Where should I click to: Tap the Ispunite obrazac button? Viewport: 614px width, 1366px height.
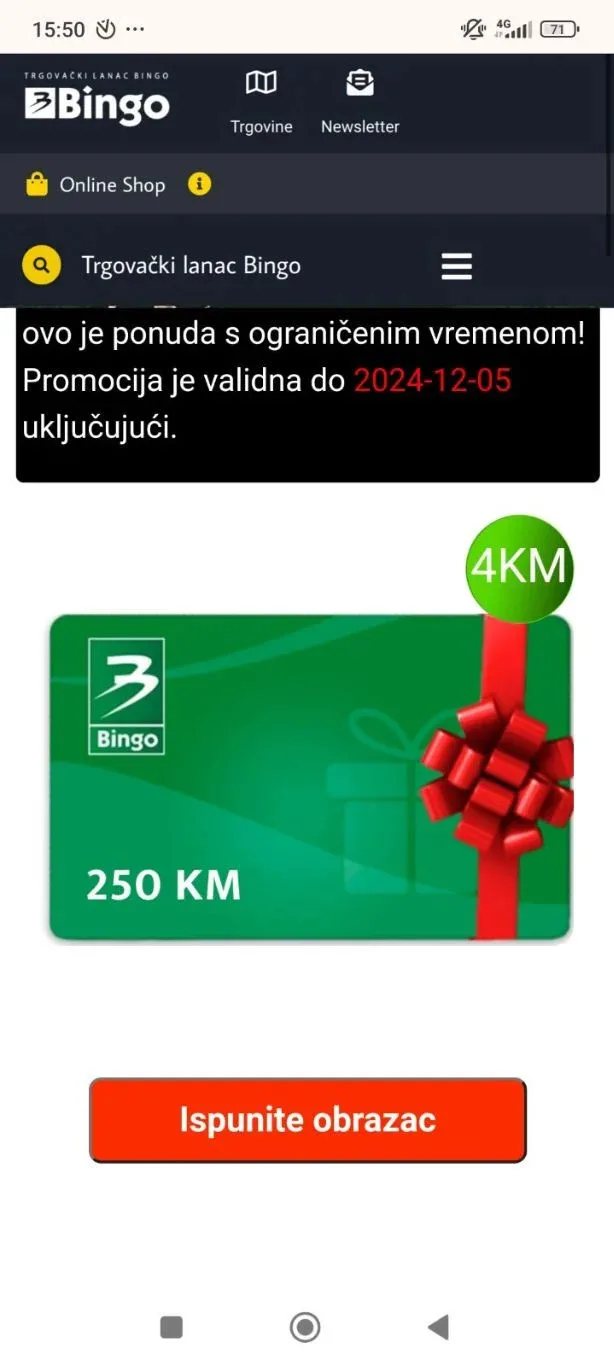click(x=308, y=1119)
